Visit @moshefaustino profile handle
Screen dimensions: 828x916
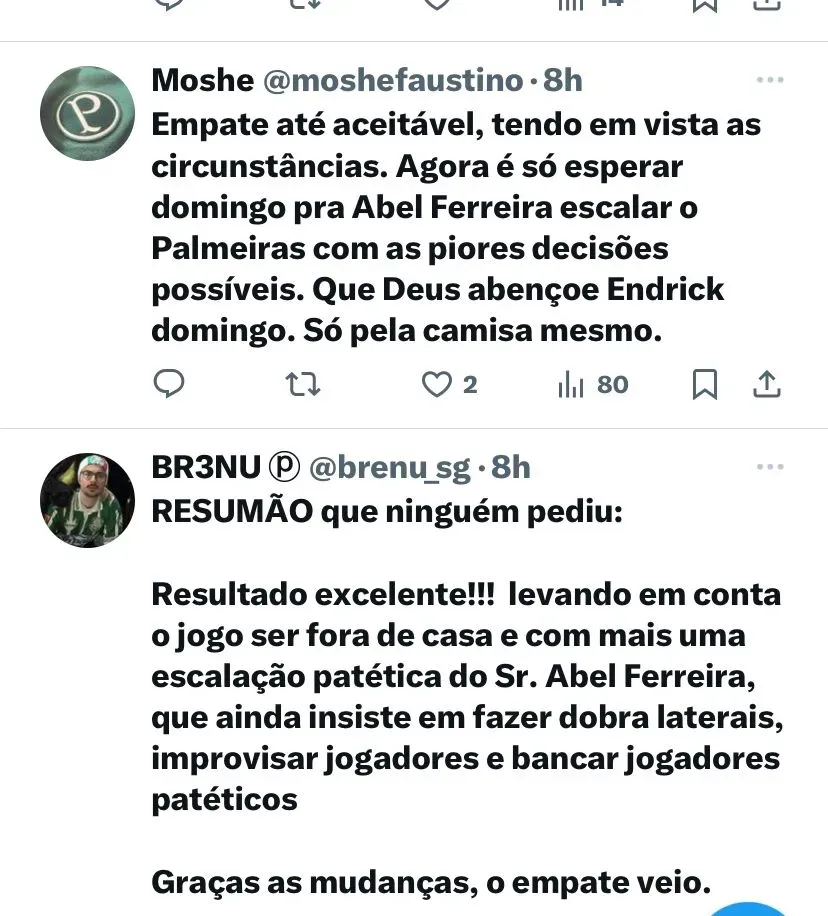392,80
